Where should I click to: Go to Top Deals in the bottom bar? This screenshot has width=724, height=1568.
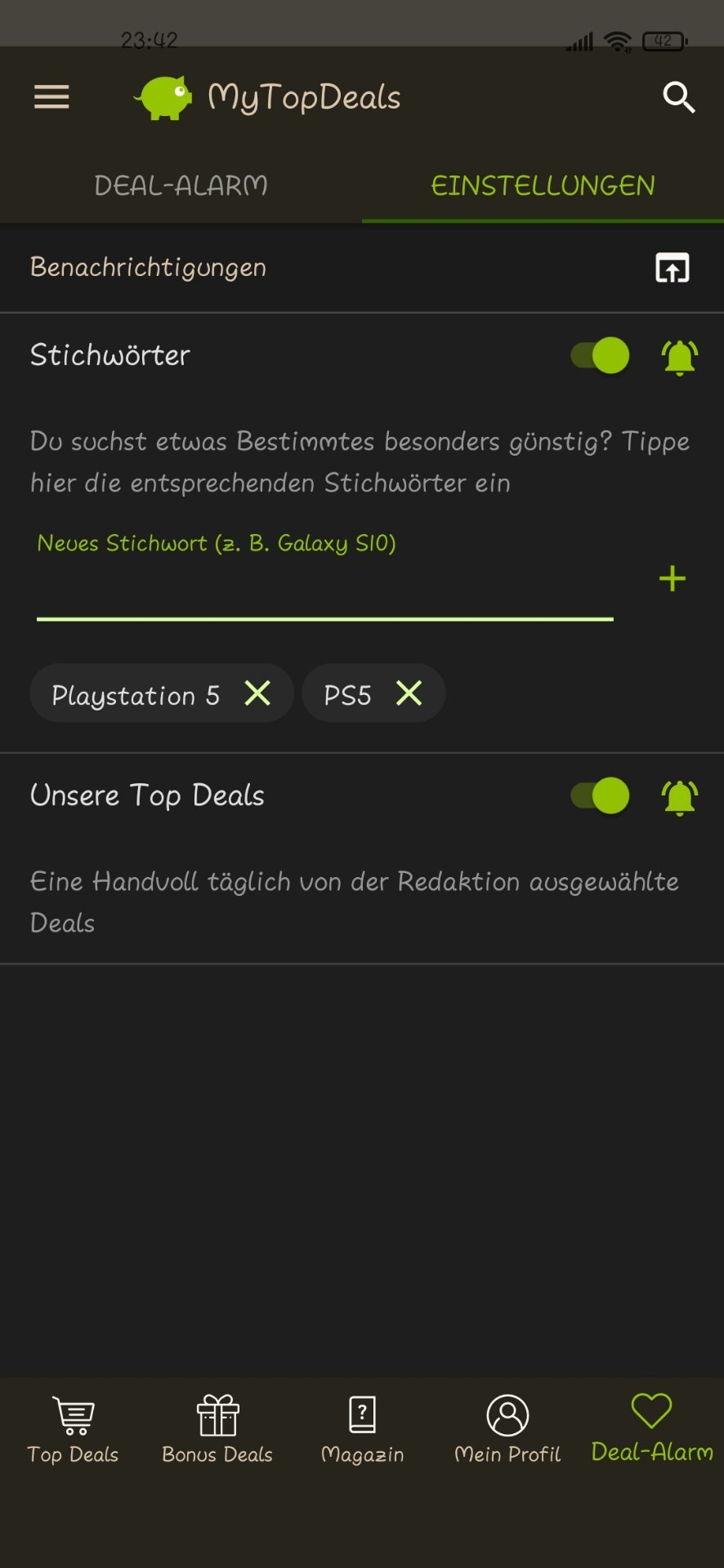(73, 1428)
